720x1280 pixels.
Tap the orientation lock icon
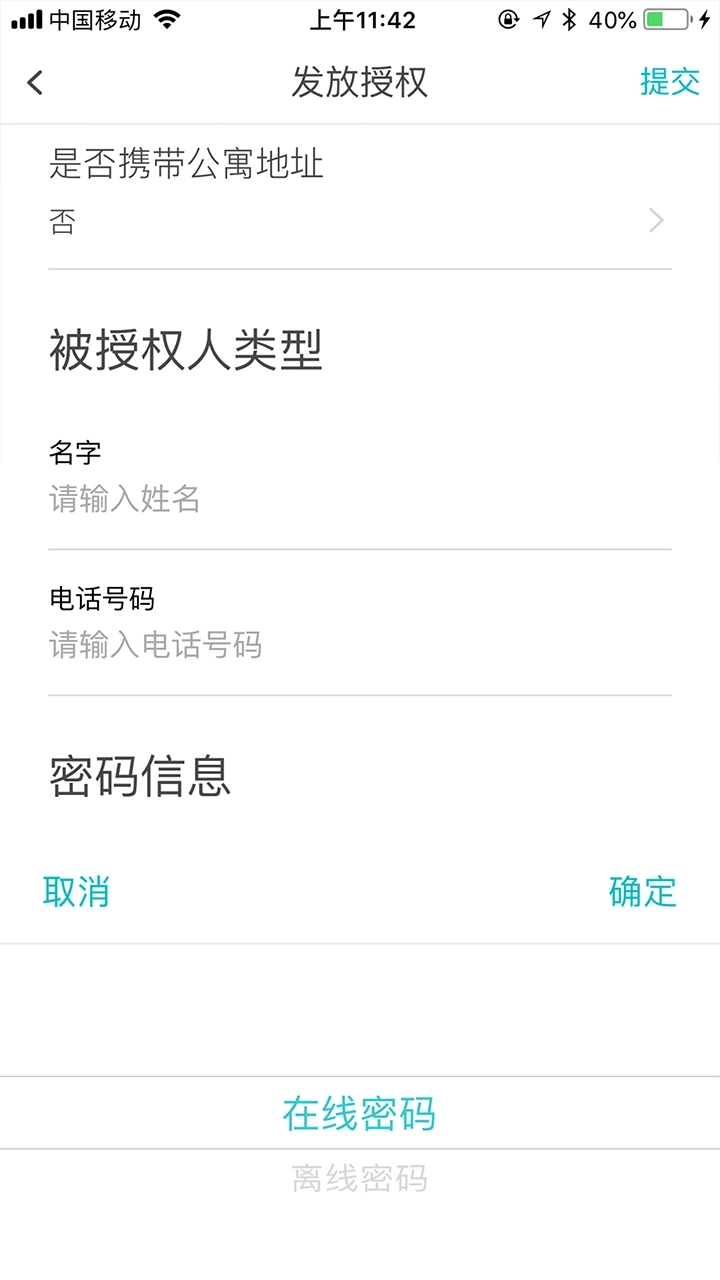click(510, 18)
